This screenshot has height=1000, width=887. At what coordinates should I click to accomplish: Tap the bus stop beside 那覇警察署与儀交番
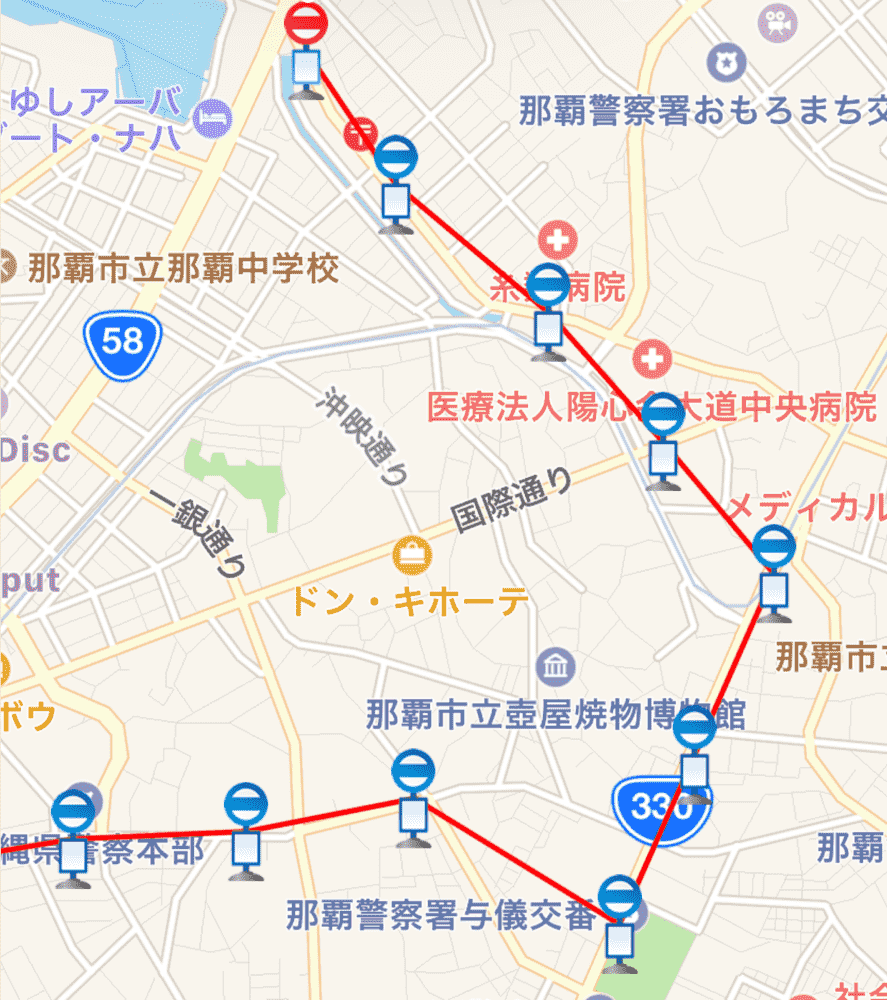click(x=620, y=896)
